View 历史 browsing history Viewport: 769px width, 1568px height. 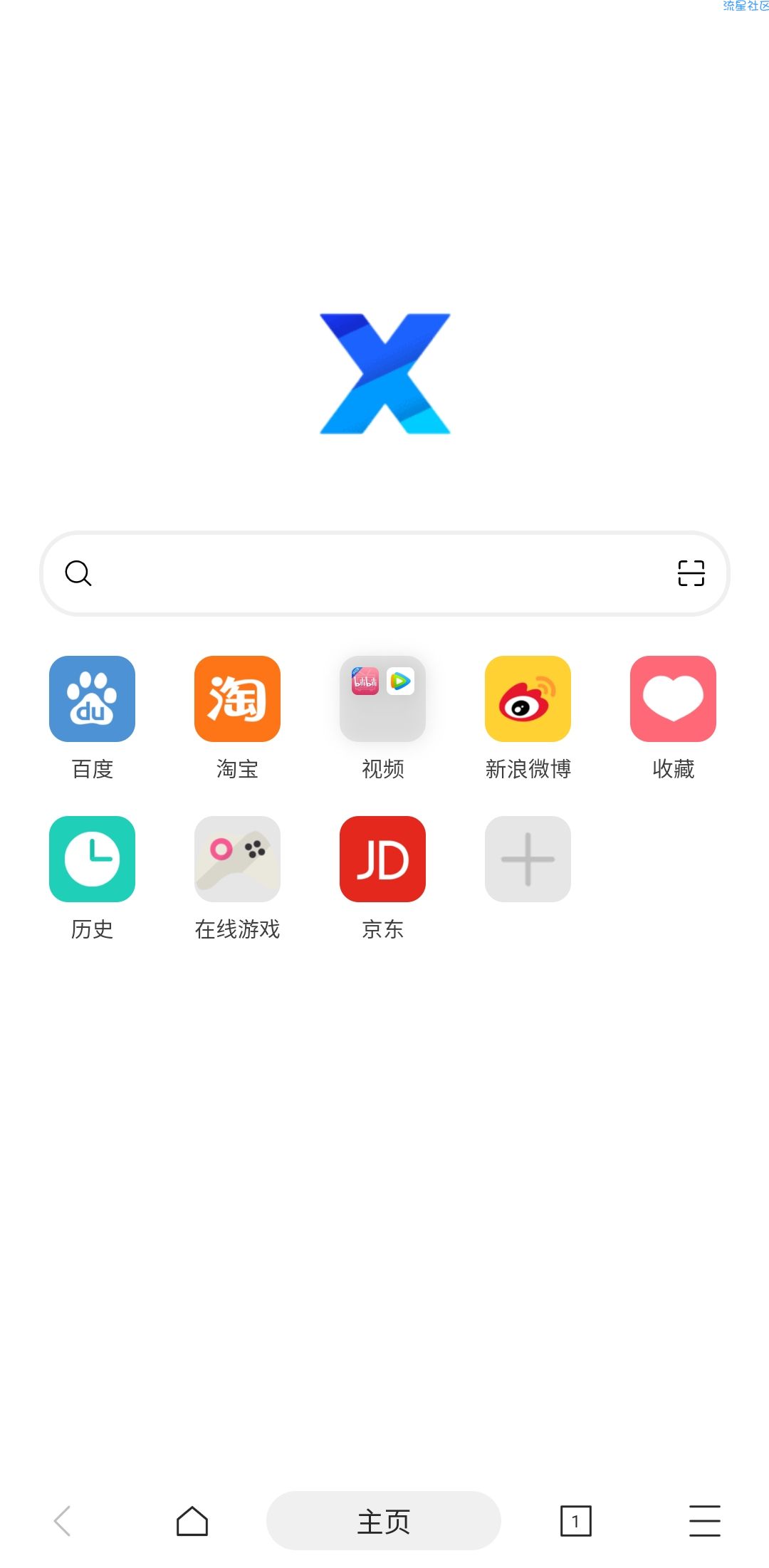pos(92,859)
